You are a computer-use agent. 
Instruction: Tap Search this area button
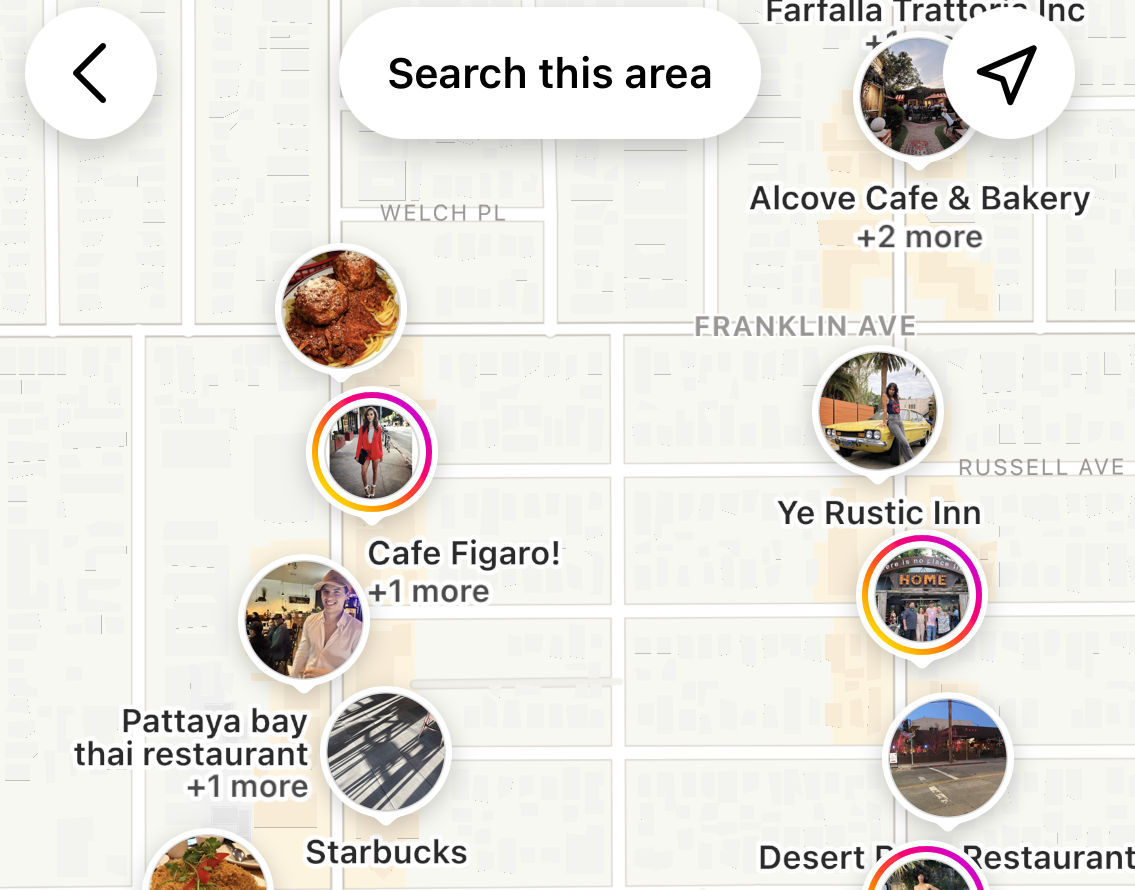click(x=549, y=74)
